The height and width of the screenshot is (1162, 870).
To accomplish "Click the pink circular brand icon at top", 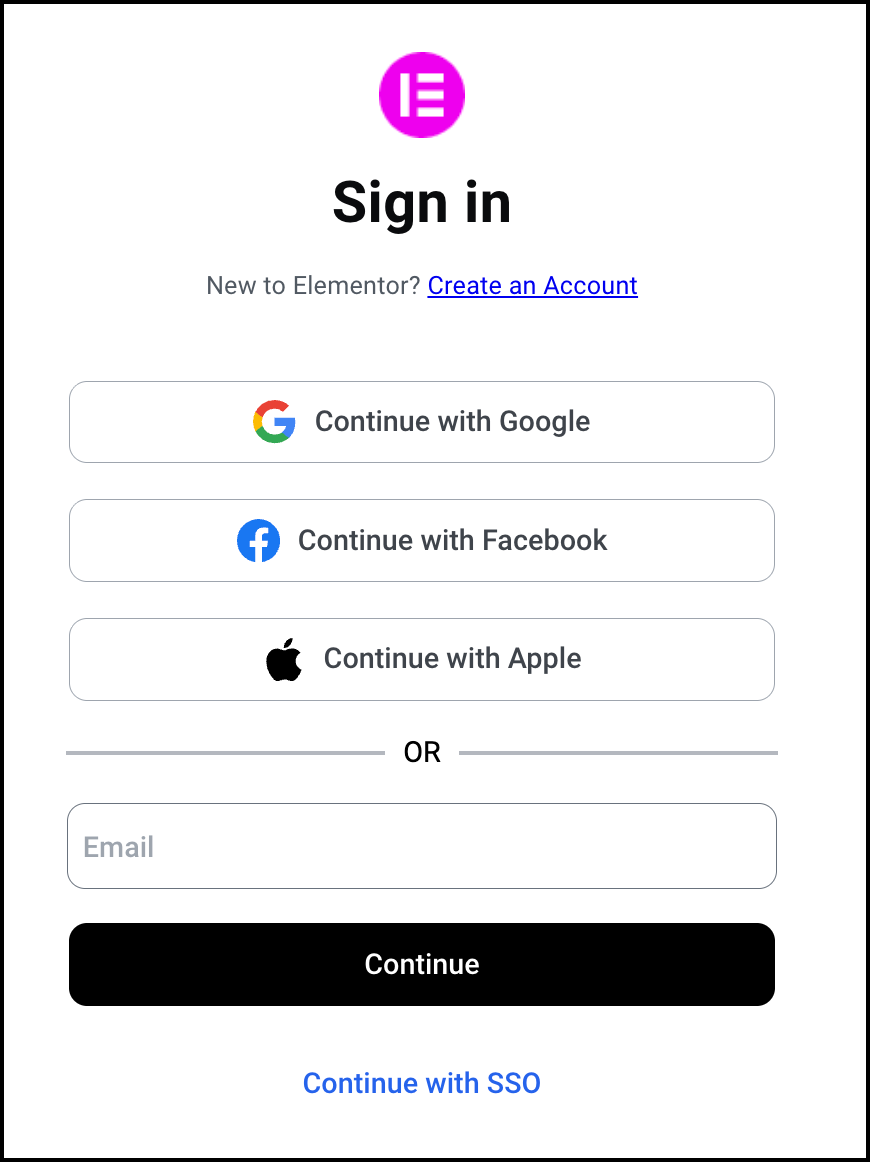I will point(421,95).
